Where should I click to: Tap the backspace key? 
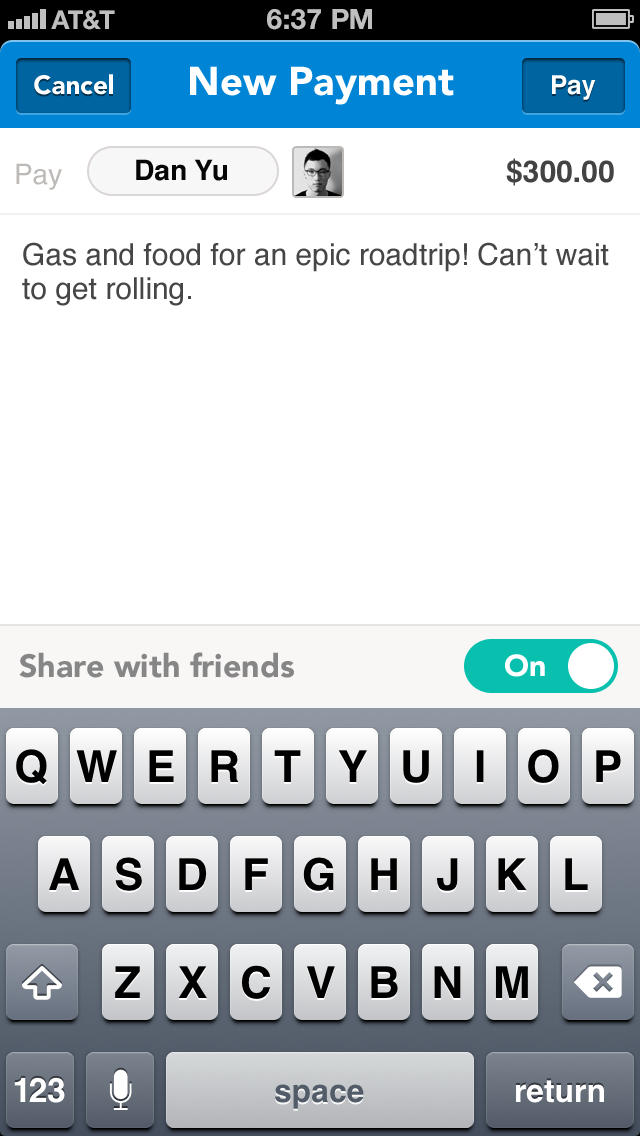[x=597, y=982]
